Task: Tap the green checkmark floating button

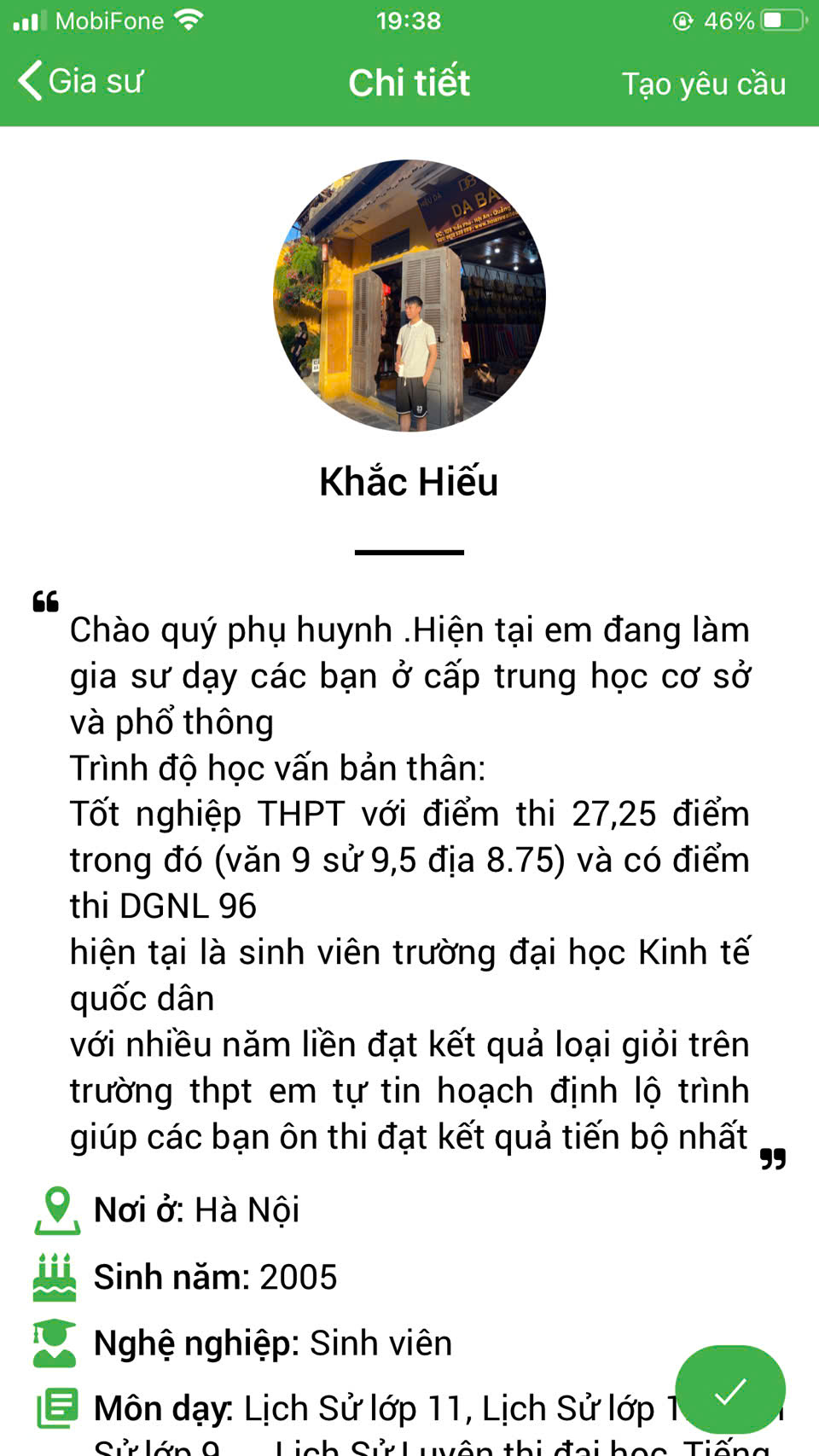Action: (729, 1390)
